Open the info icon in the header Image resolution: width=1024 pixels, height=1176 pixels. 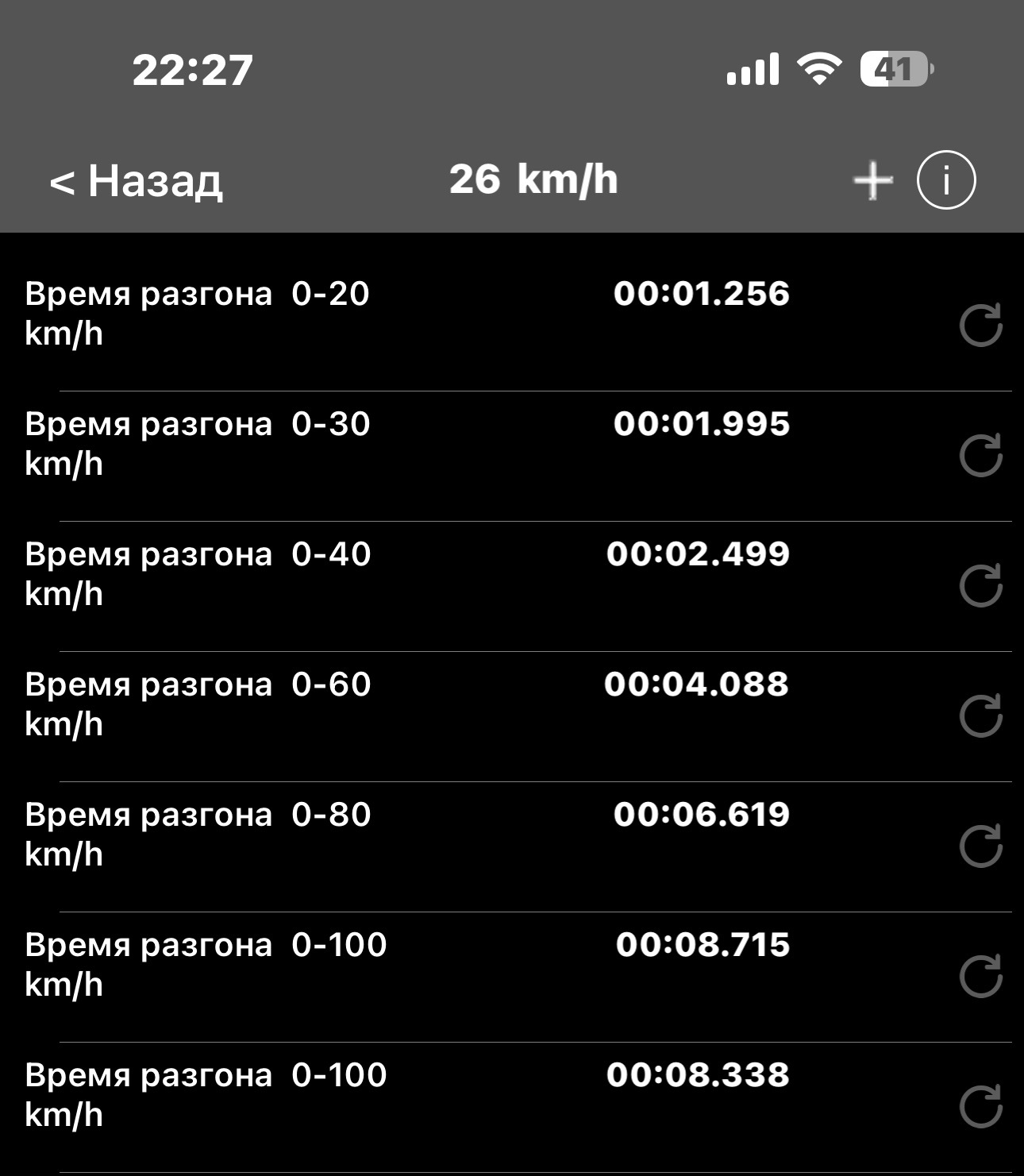click(945, 180)
